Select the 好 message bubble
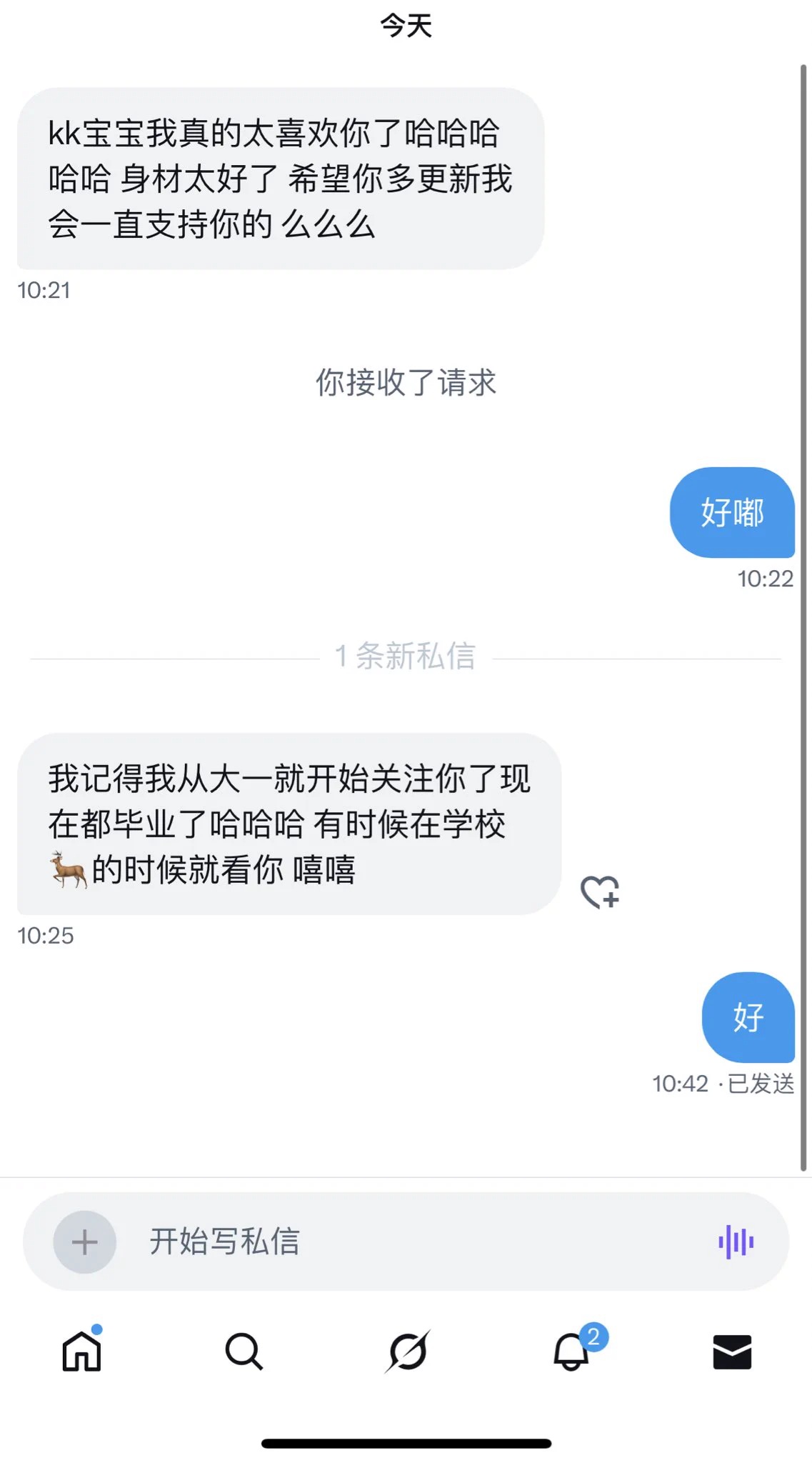The width and height of the screenshot is (812, 1463). pyautogui.click(x=747, y=1019)
